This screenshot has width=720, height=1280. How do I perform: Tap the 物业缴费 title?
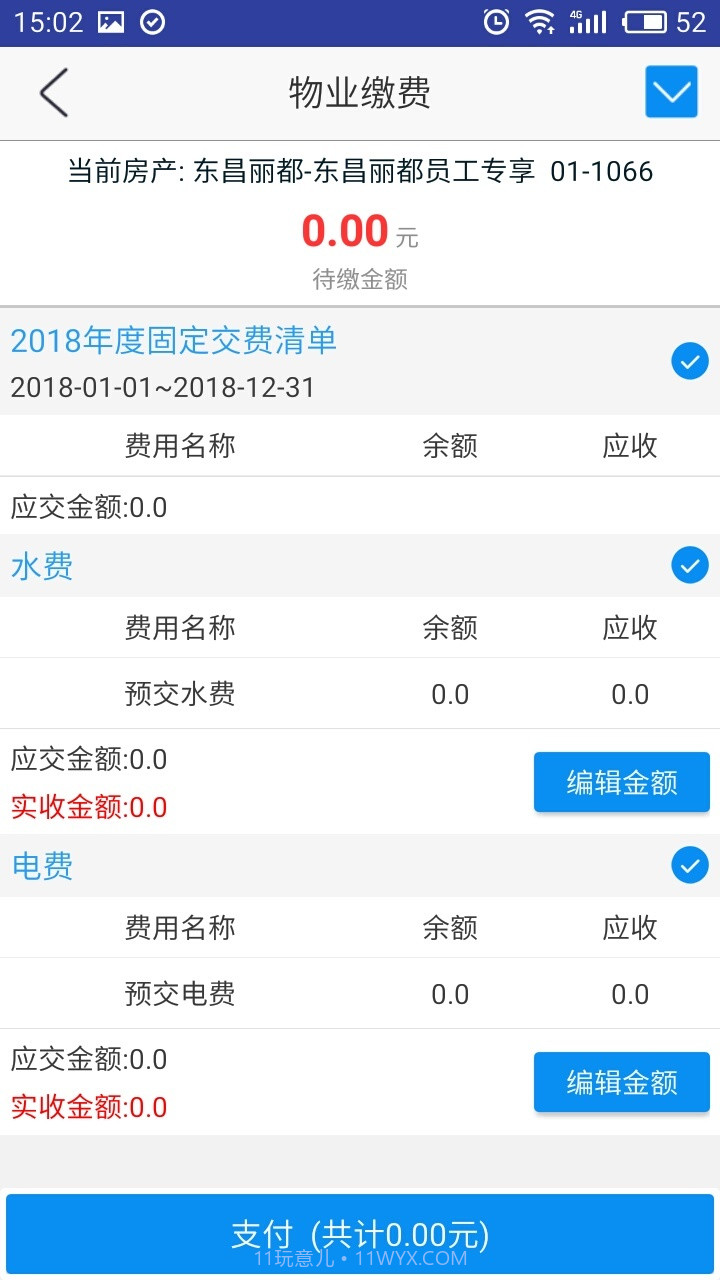[360, 91]
